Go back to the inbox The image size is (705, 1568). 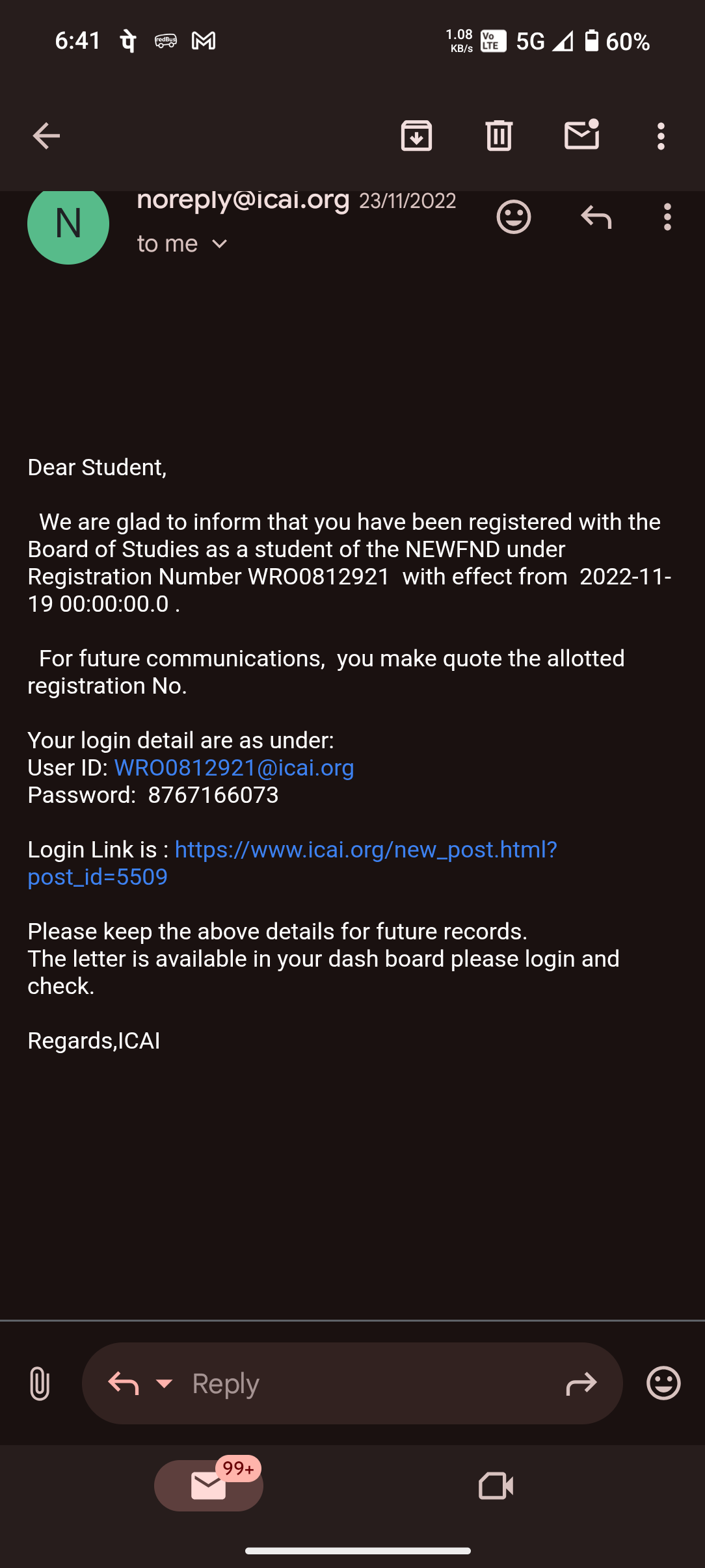coord(46,136)
